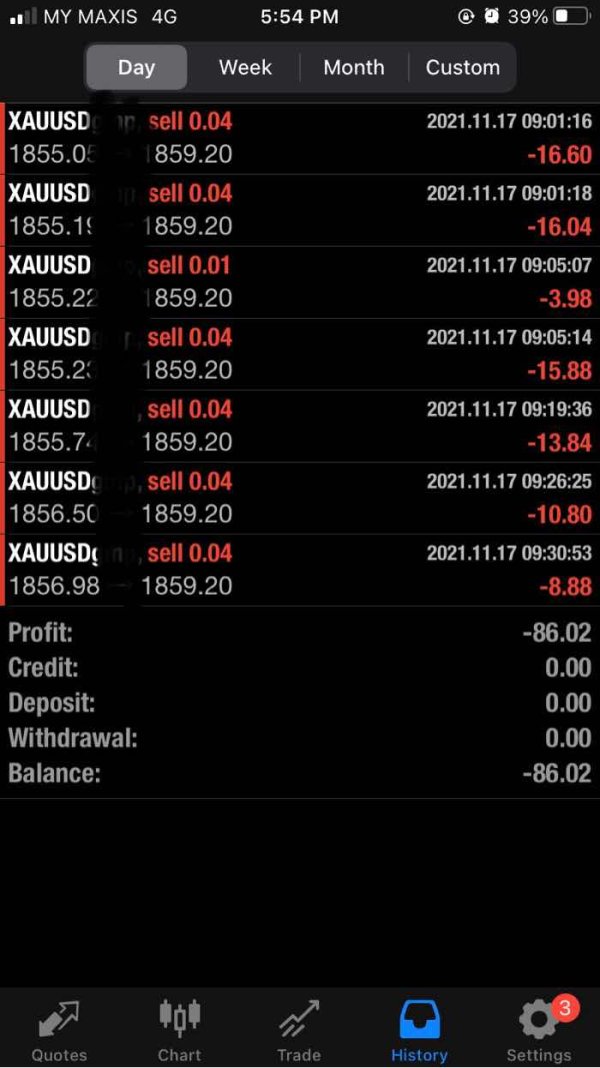
Task: Open the XAUUSD trade closed at 09:01:18
Action: coord(300,210)
